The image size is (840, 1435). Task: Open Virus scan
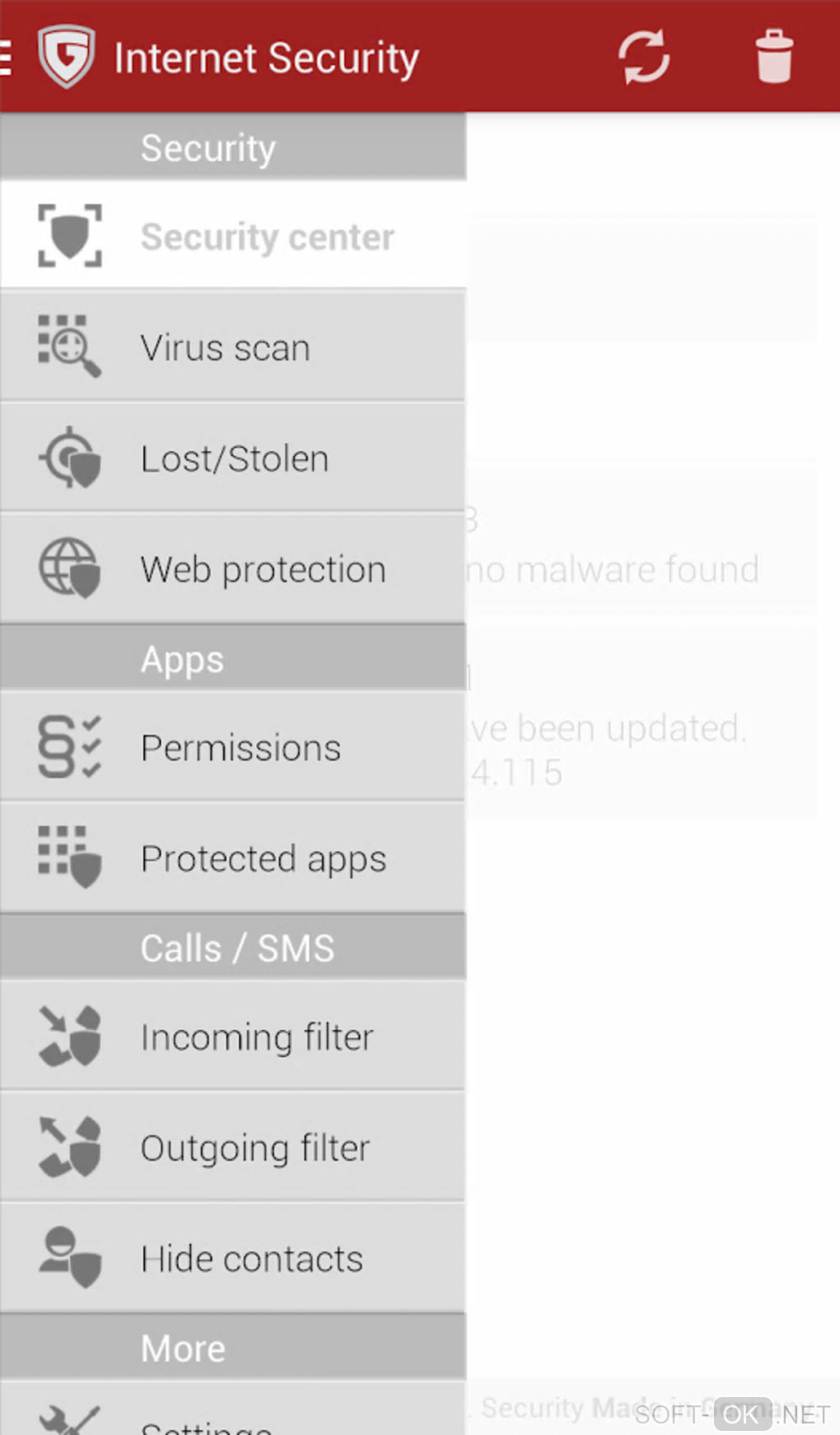pyautogui.click(x=233, y=348)
